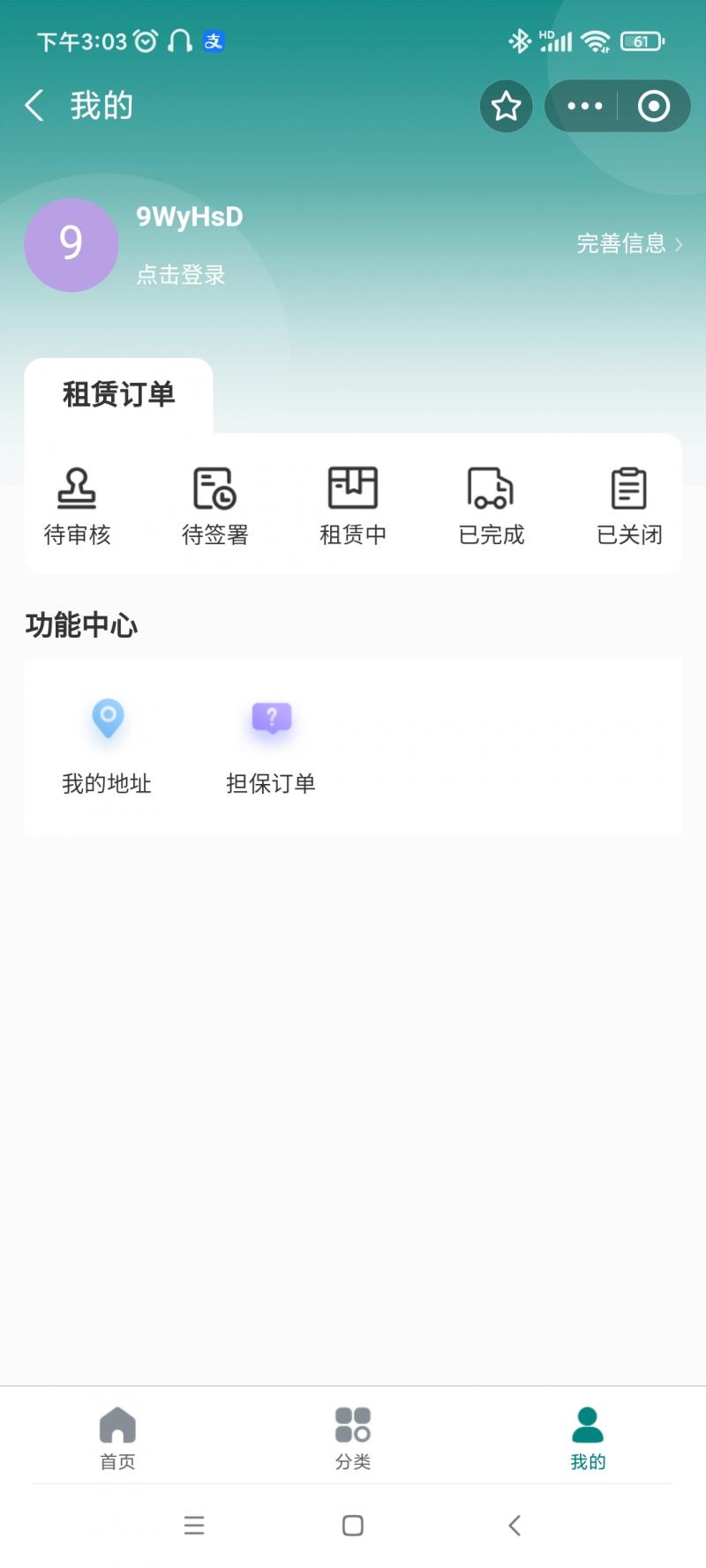Select the 我的 tab
This screenshot has height=1568, width=706.
[x=588, y=1437]
